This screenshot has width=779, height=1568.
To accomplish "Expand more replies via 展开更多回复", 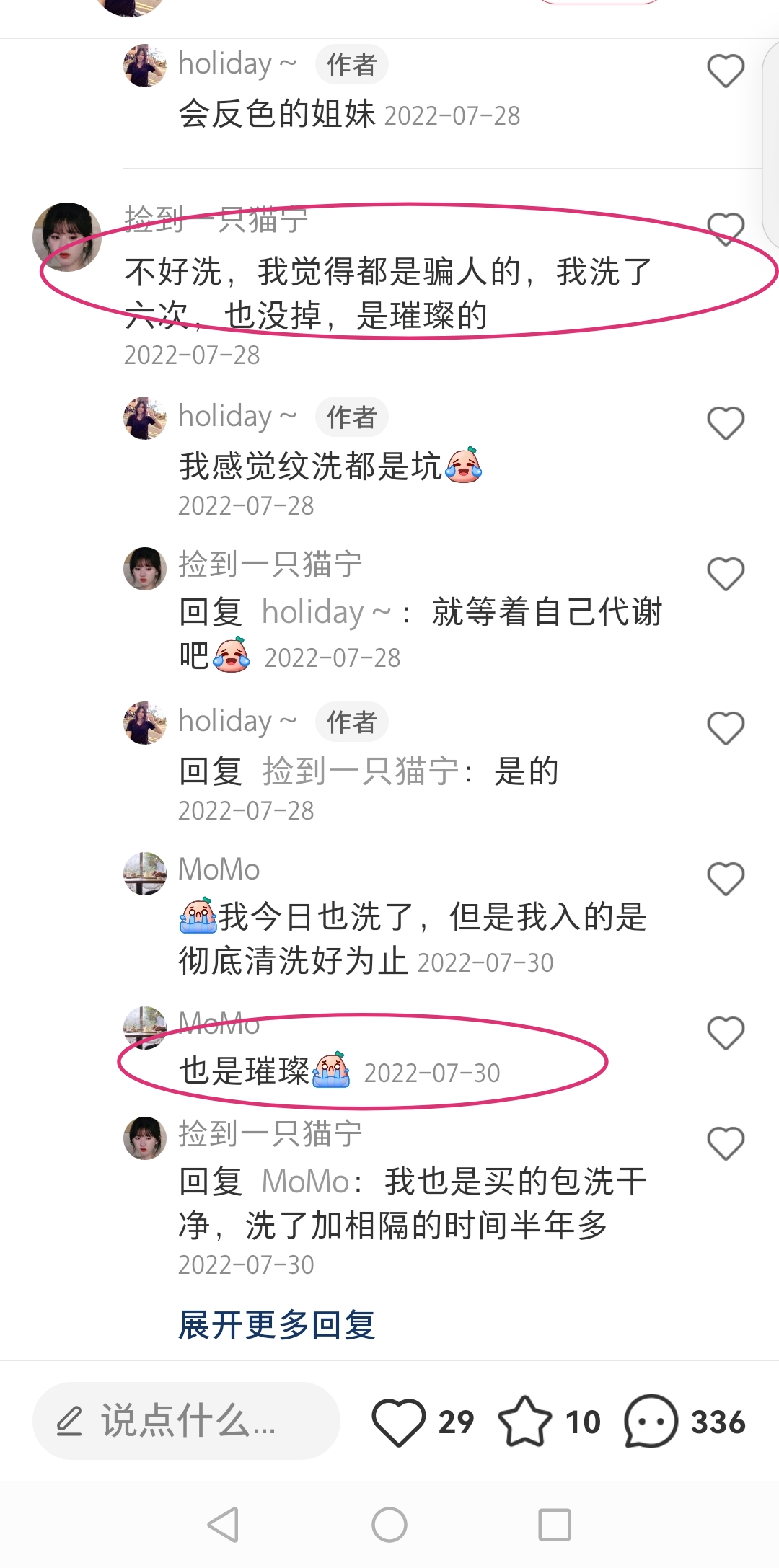I will (x=277, y=1325).
